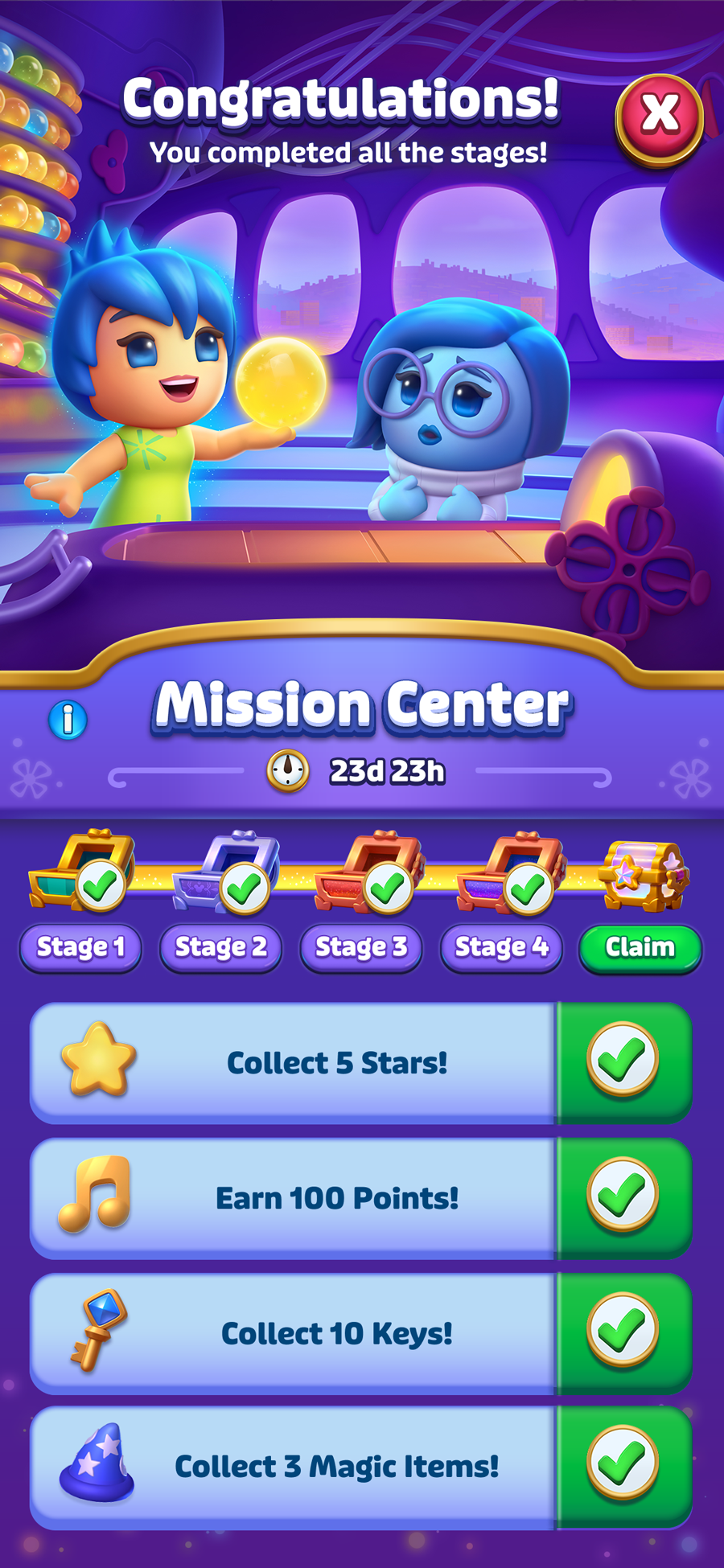
Task: Open the Mission Center info icon
Action: [x=68, y=719]
